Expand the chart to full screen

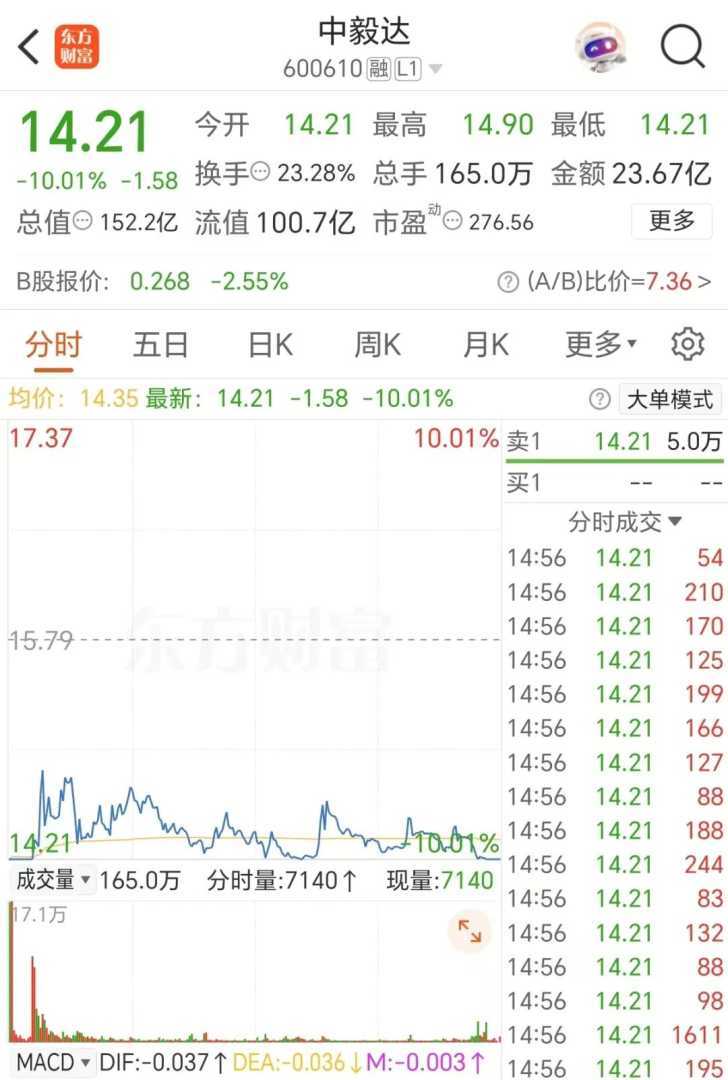coord(469,931)
